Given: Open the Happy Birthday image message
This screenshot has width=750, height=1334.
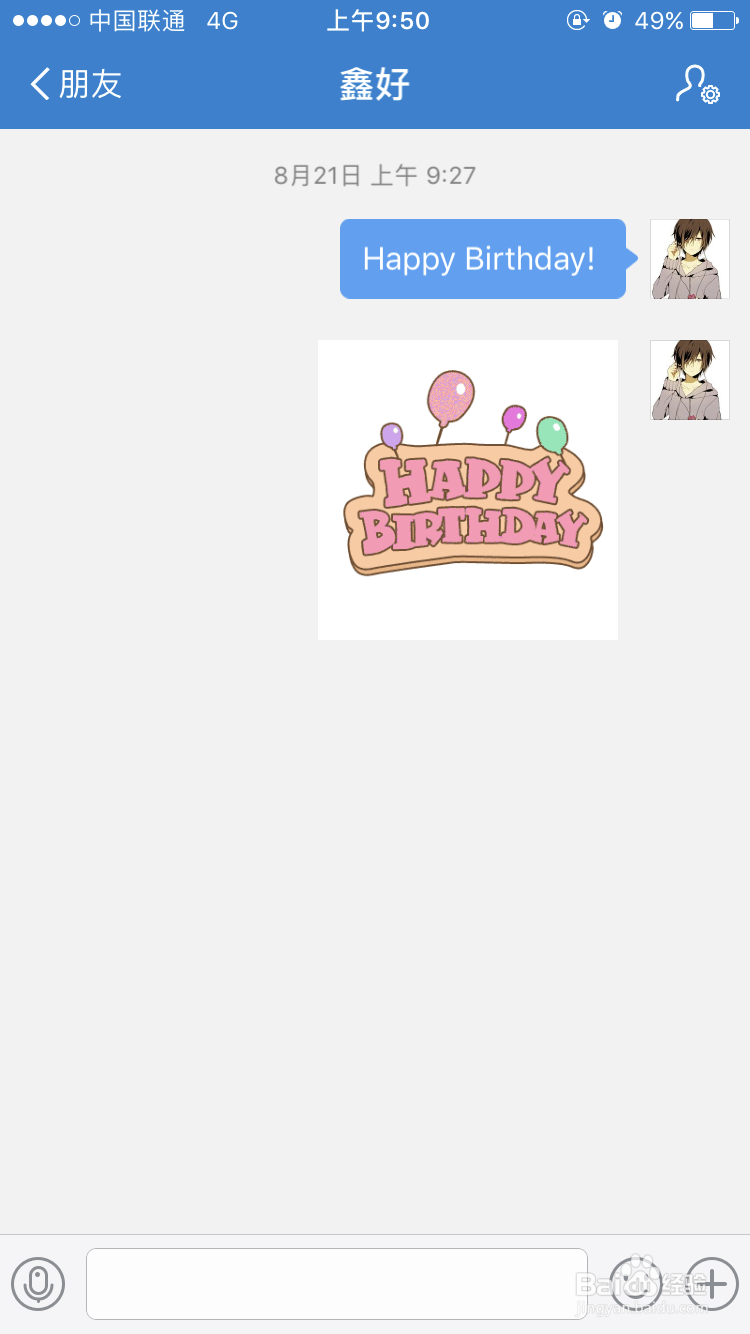Looking at the screenshot, I should pos(467,489).
